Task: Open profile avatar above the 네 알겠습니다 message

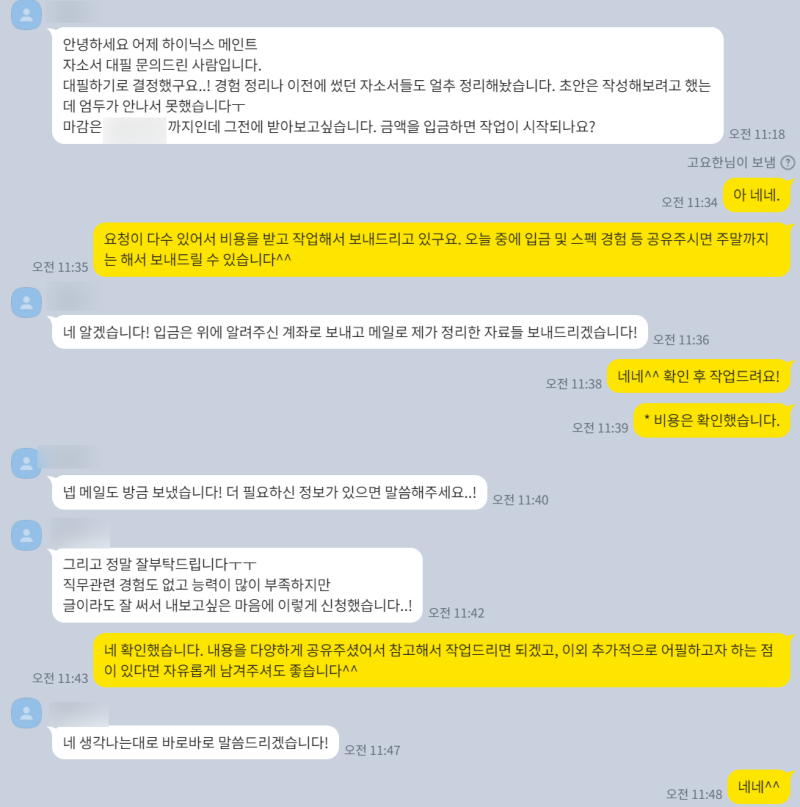Action: point(26,301)
